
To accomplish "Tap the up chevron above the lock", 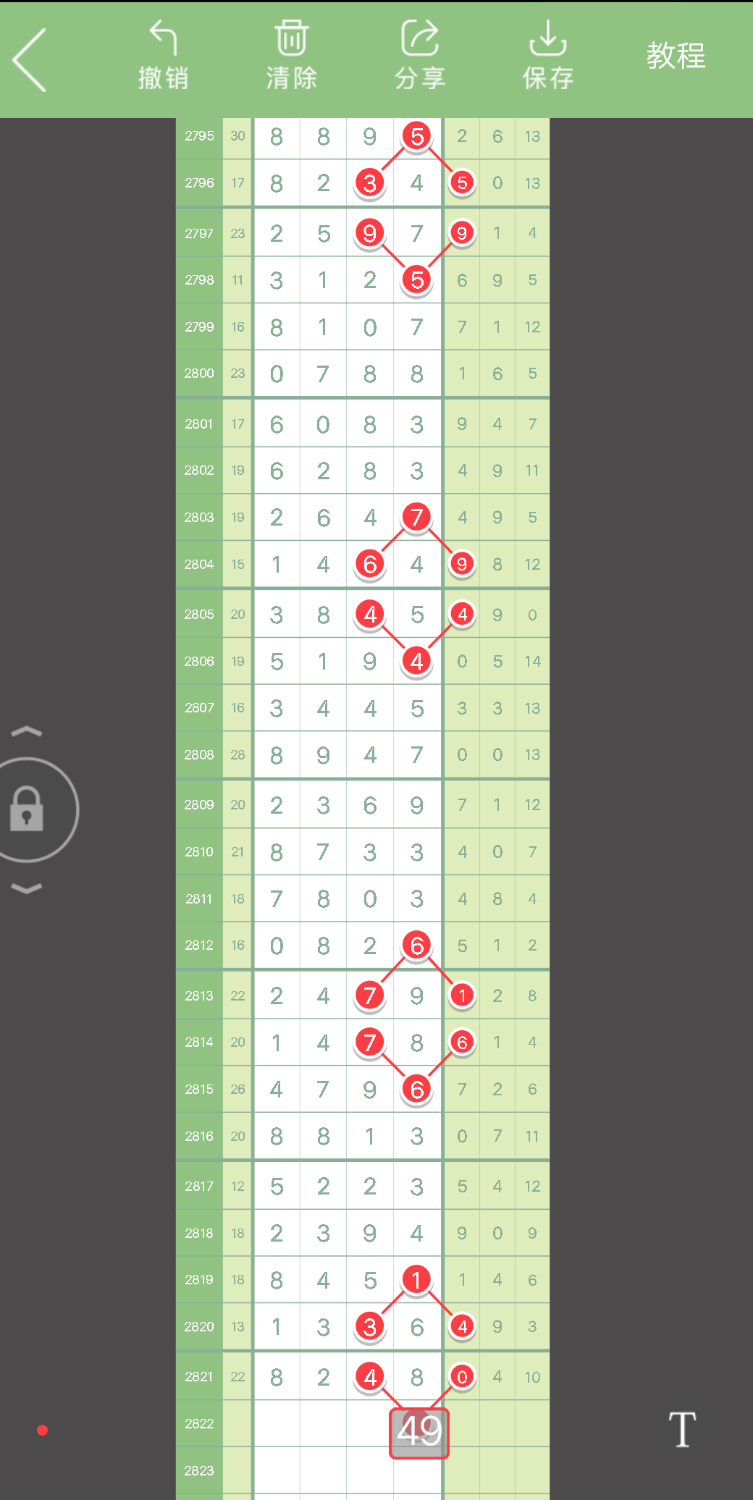I will (x=27, y=733).
